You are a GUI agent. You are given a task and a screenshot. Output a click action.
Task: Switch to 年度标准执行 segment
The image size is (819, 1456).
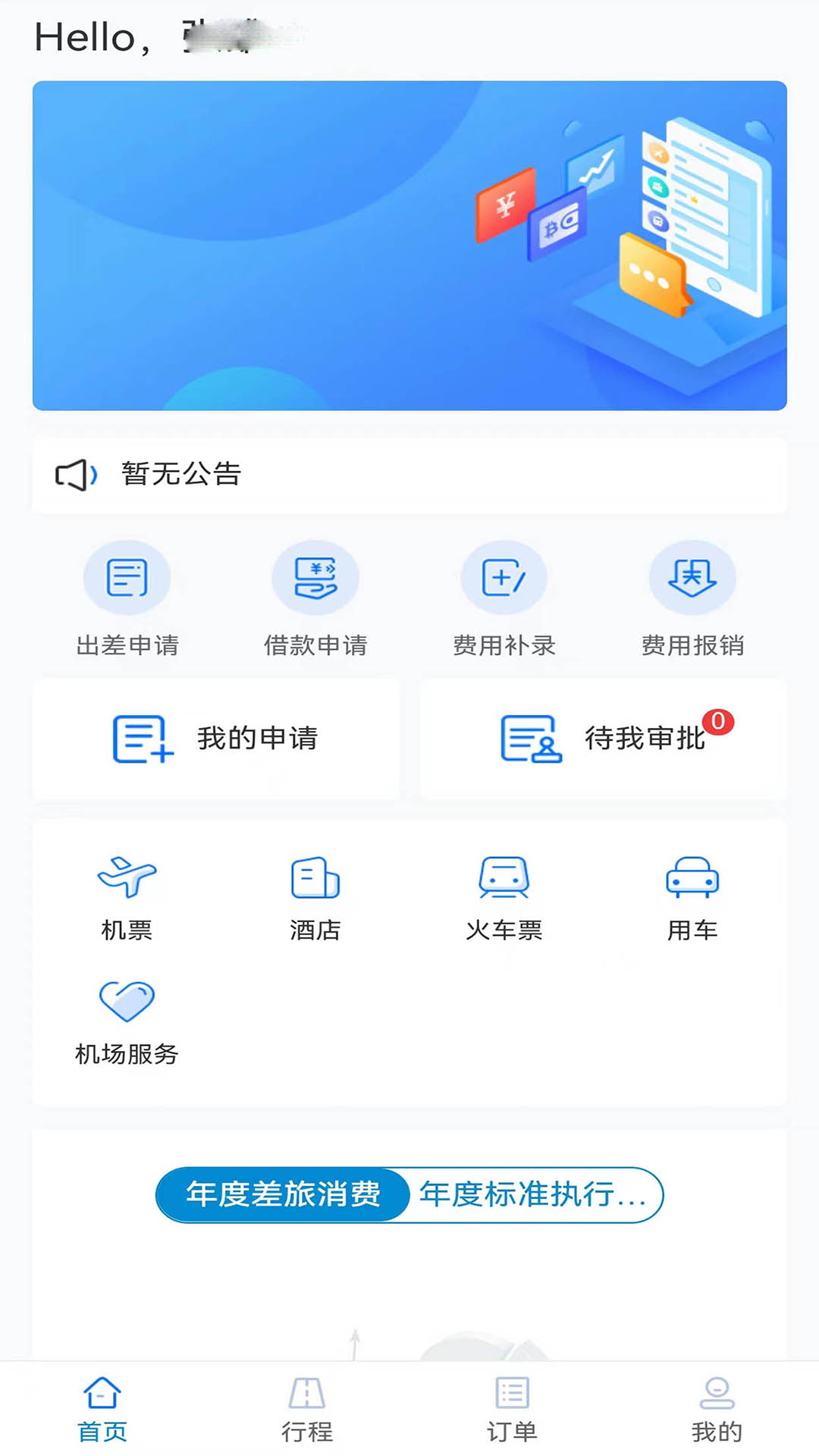(533, 1194)
